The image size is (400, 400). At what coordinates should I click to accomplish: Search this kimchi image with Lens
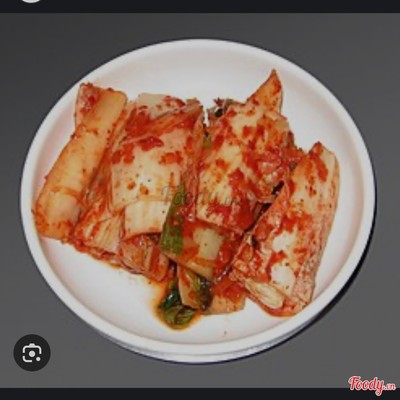[x=32, y=353]
